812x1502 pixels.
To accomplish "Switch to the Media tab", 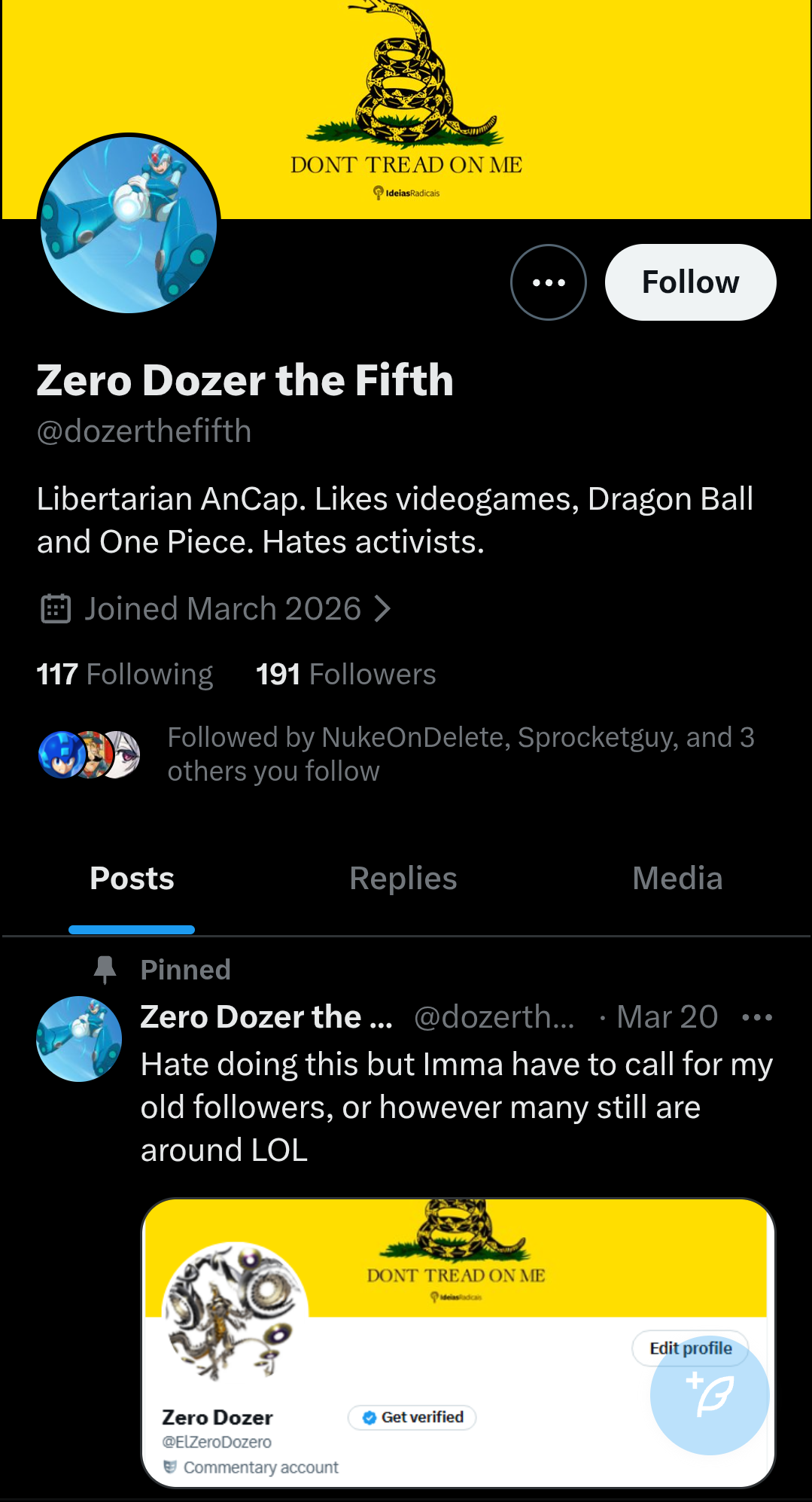I will click(677, 879).
